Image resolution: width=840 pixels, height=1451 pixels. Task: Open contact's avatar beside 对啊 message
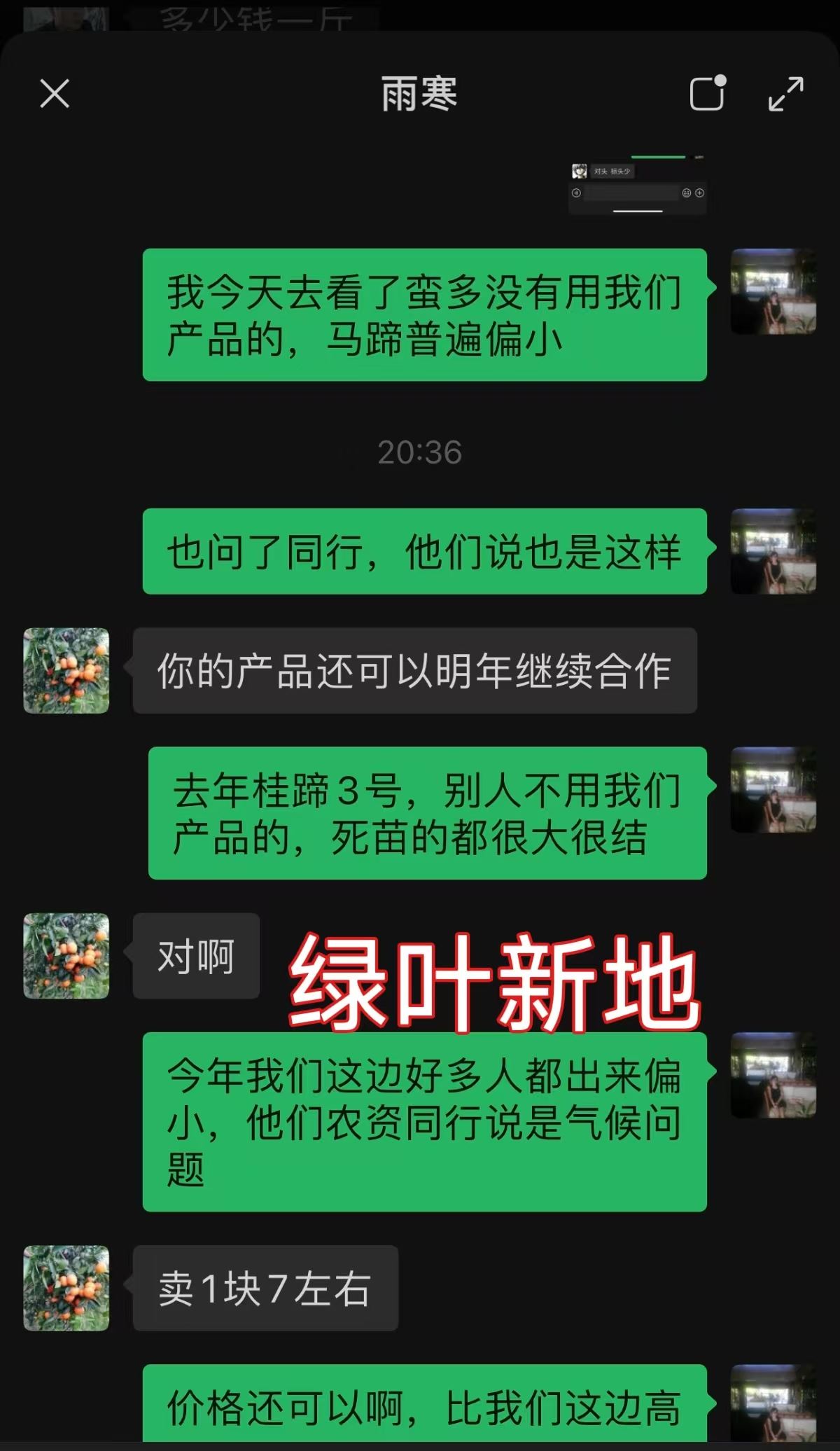[66, 956]
